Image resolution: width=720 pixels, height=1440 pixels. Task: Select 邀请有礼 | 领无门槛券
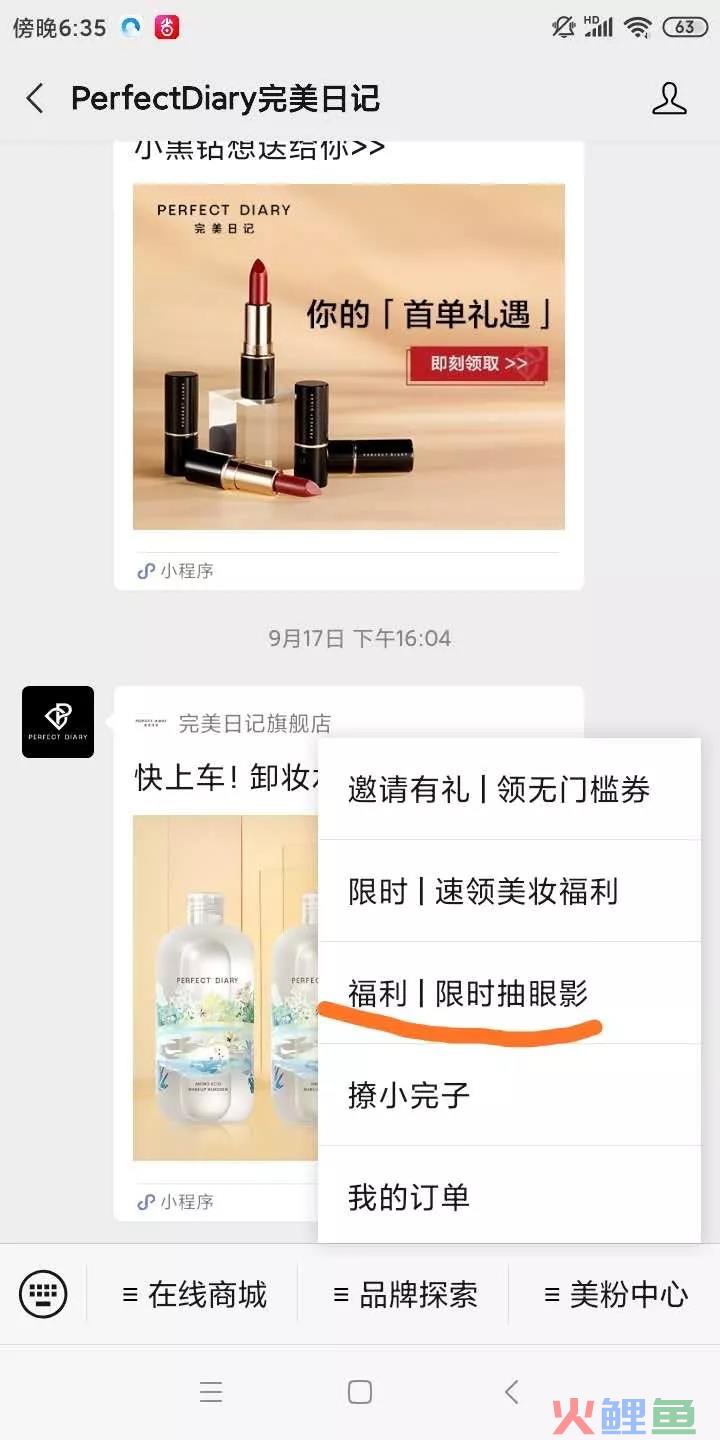pyautogui.click(x=509, y=789)
